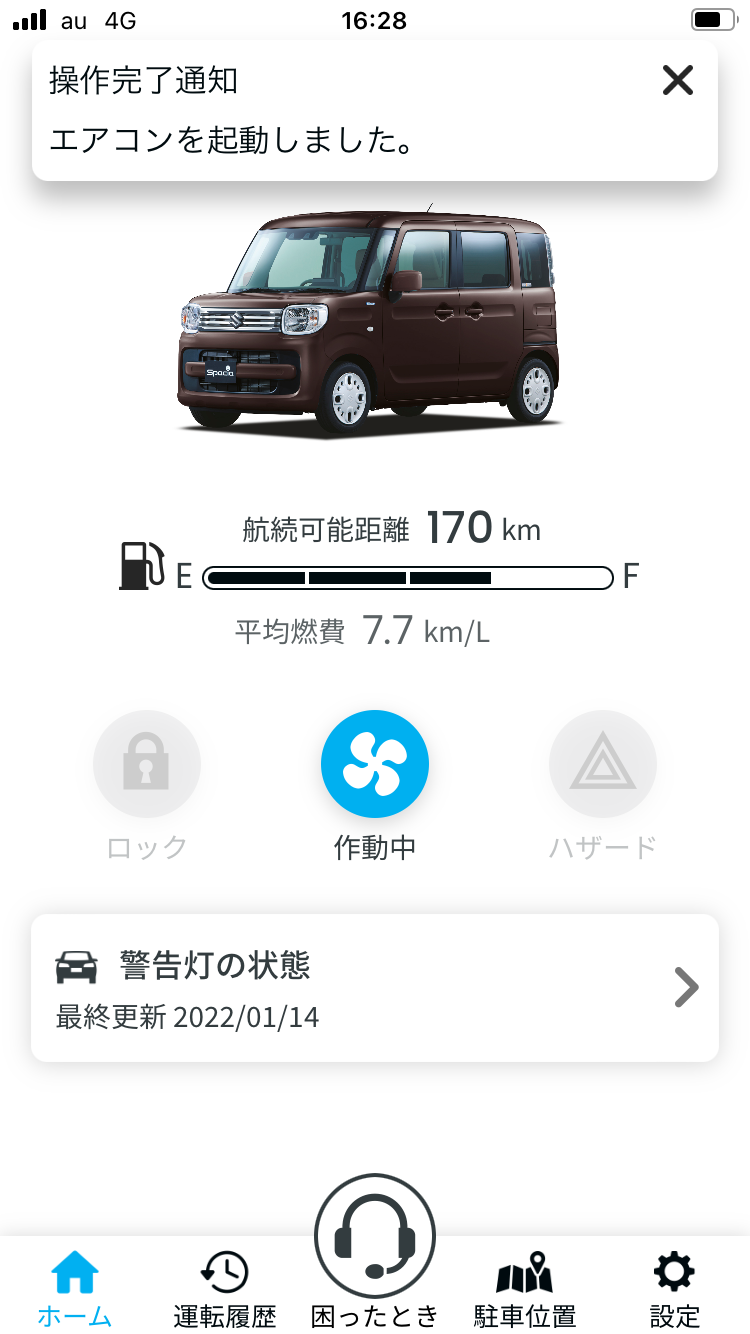The width and height of the screenshot is (750, 1334).
Task: Tap the ハザード hazard lights button
Action: pyautogui.click(x=603, y=765)
